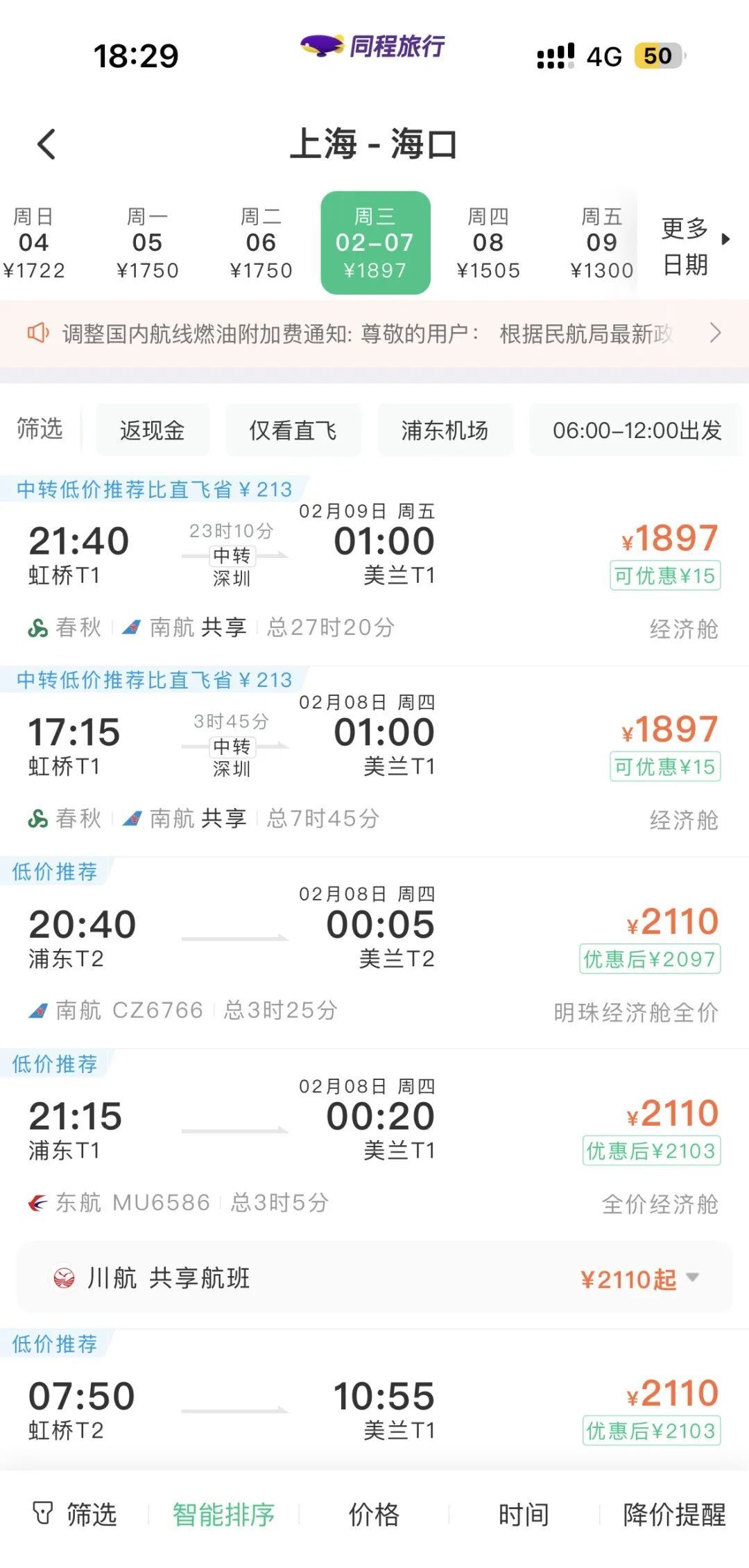The image size is (749, 1568).
Task: Tap the 同程旅行 logo at top
Action: 374,47
